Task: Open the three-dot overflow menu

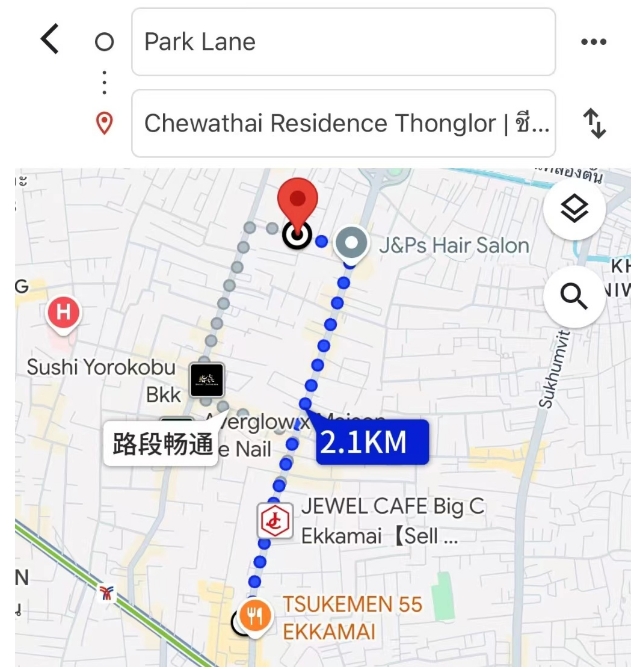Action: 594,42
